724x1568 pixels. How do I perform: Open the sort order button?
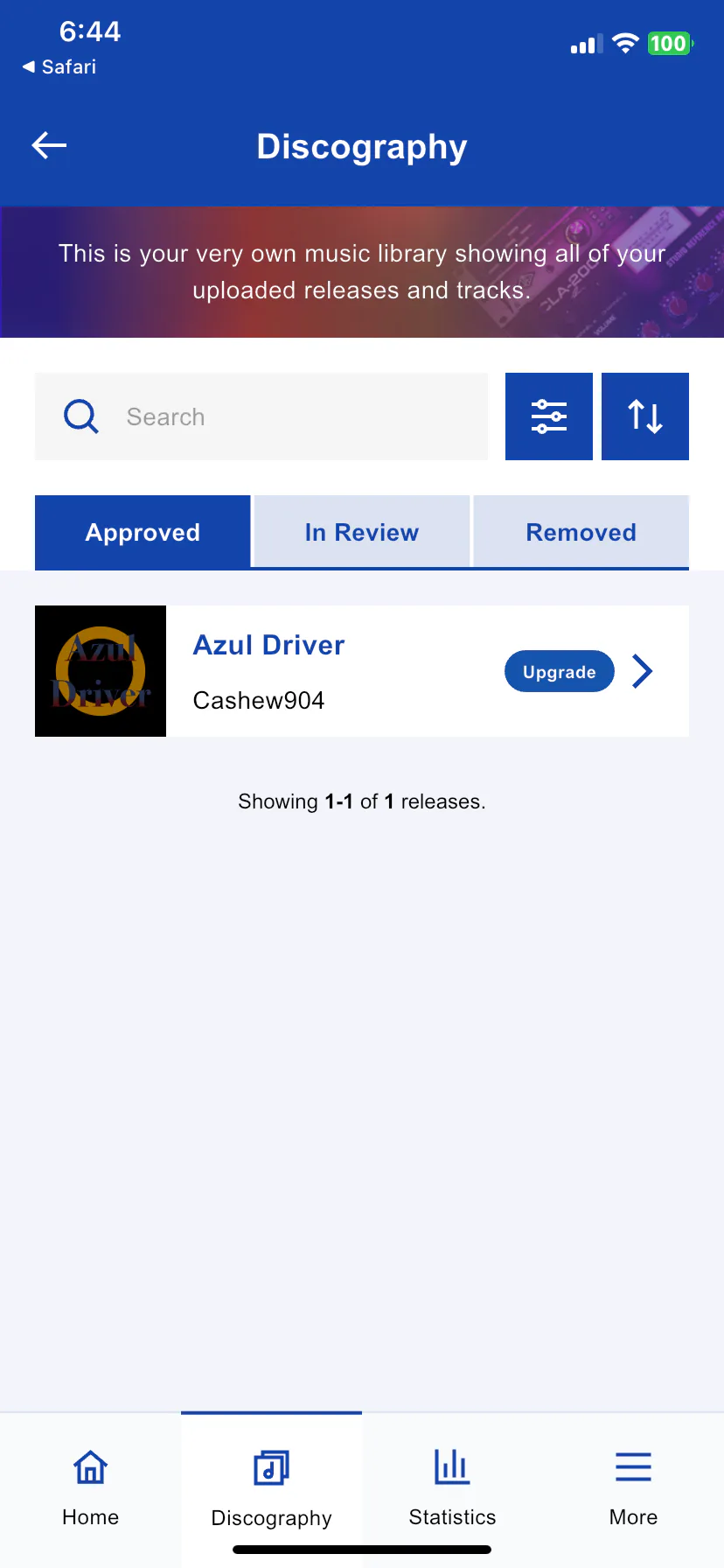point(645,416)
